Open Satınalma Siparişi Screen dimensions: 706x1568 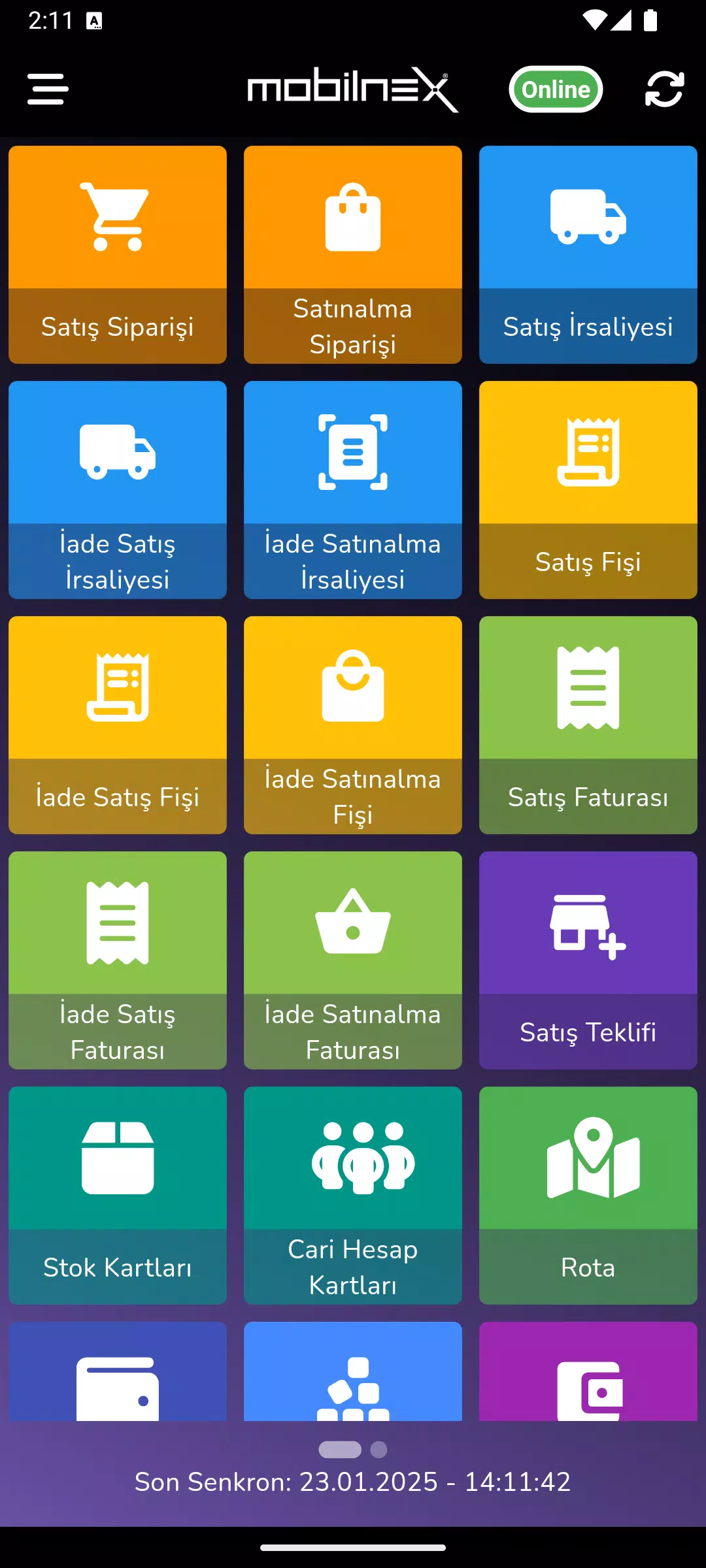[x=353, y=254]
